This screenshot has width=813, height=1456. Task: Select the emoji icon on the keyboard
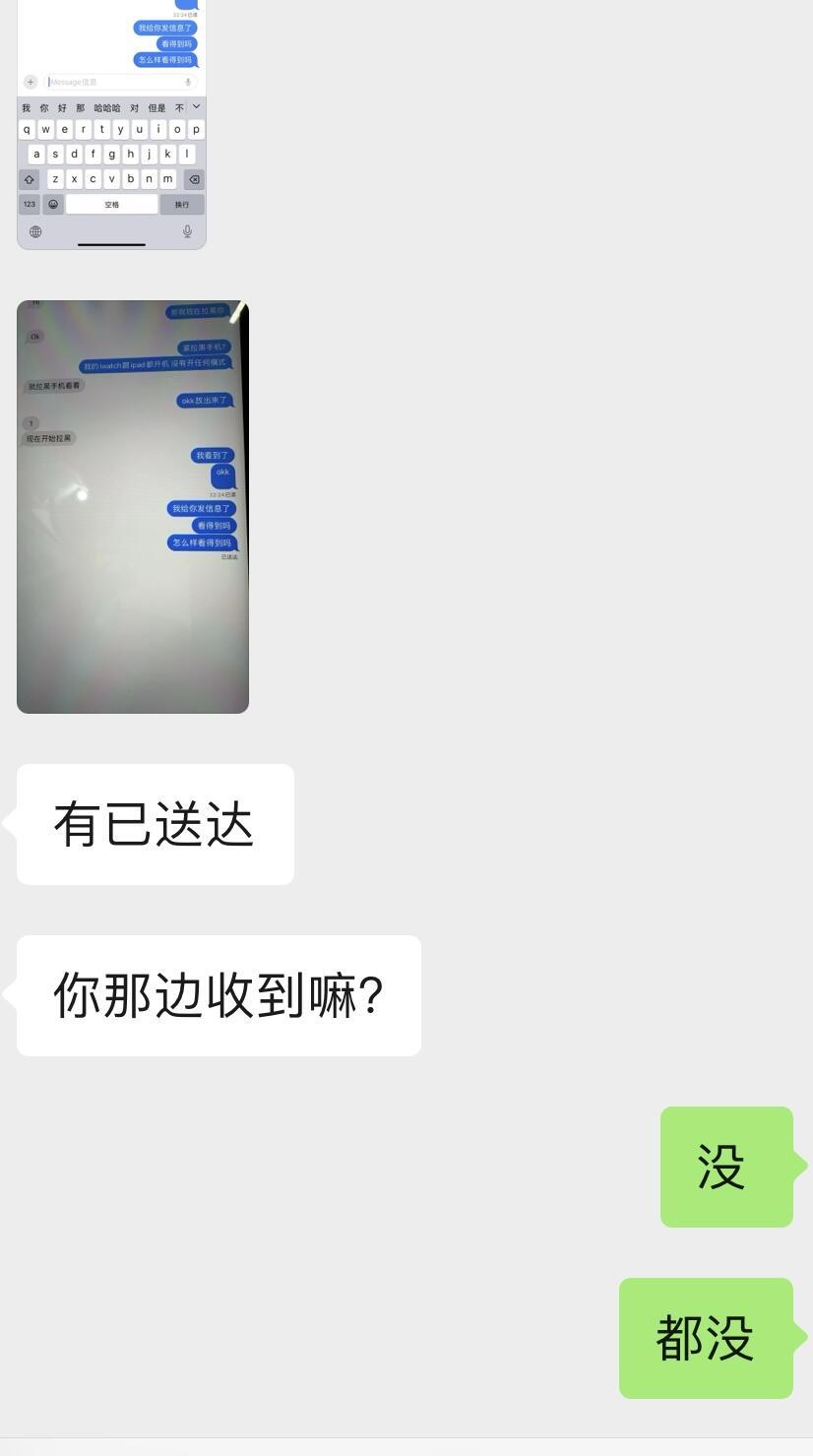coord(54,204)
